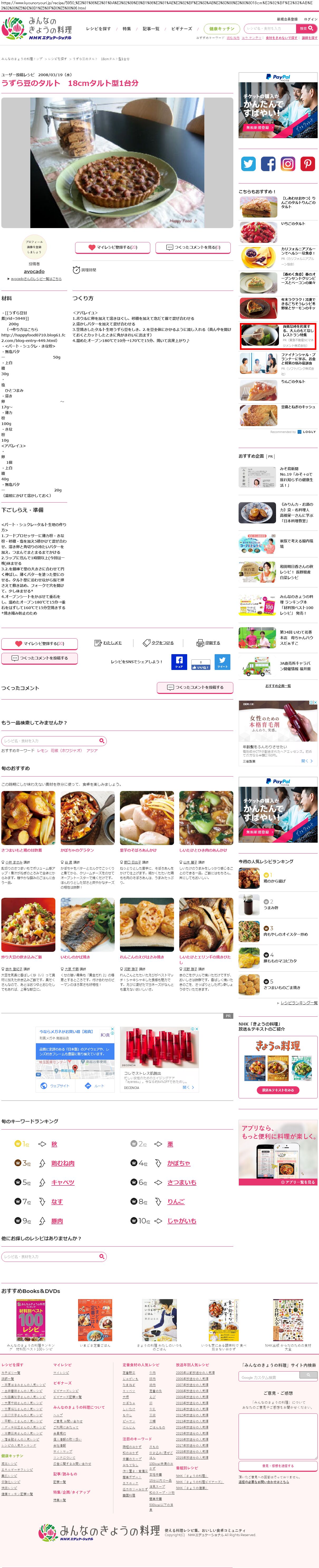Open the ログイン link

pos(311,20)
